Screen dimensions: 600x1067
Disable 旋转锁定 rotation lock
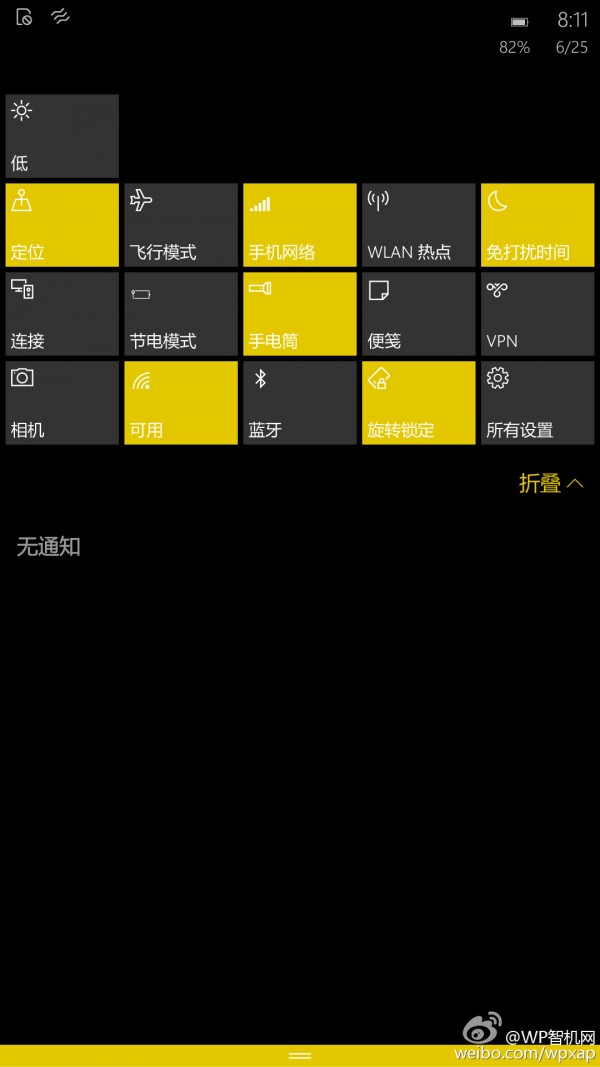click(418, 403)
